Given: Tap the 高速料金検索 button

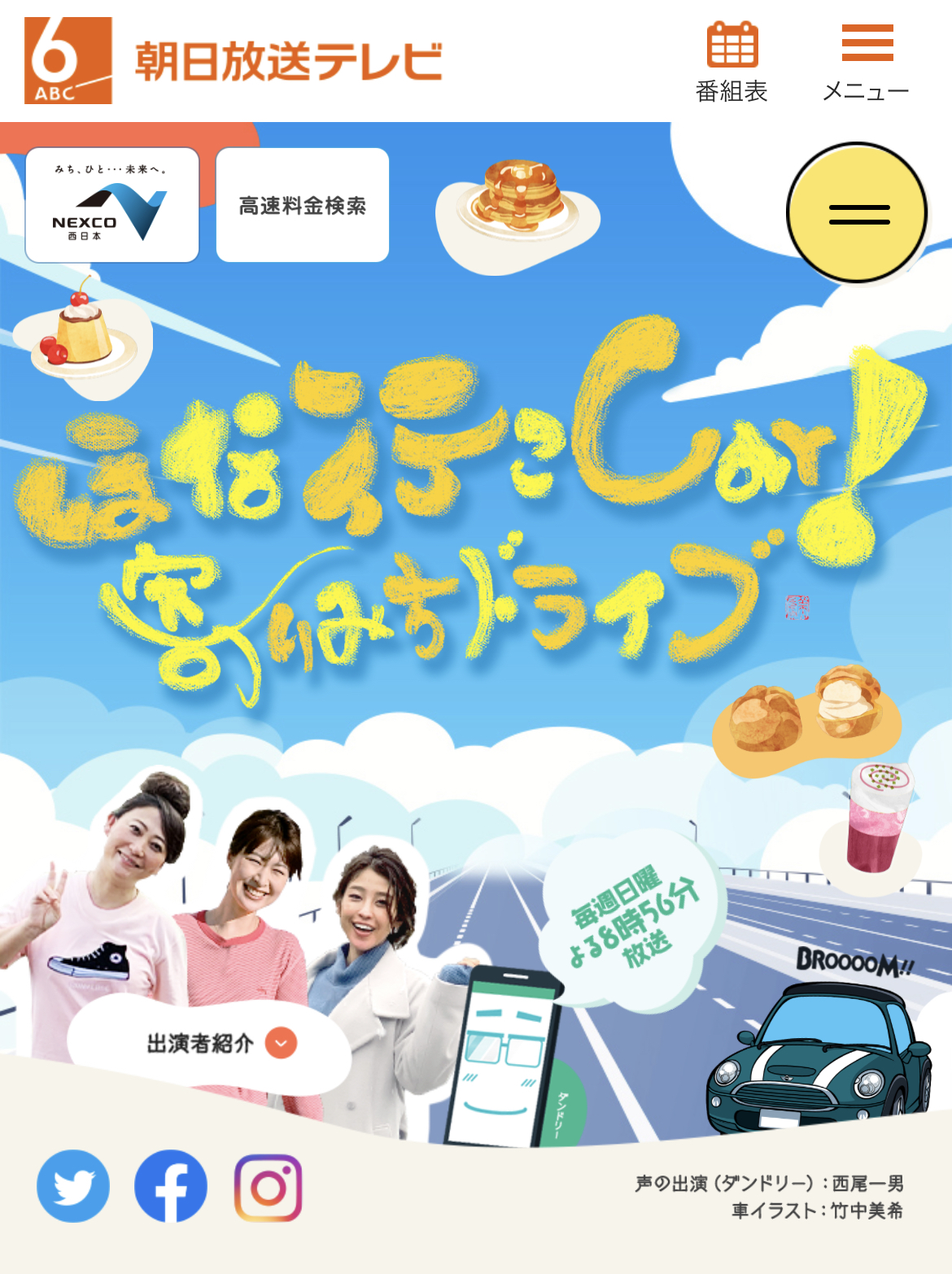Looking at the screenshot, I should tap(302, 205).
